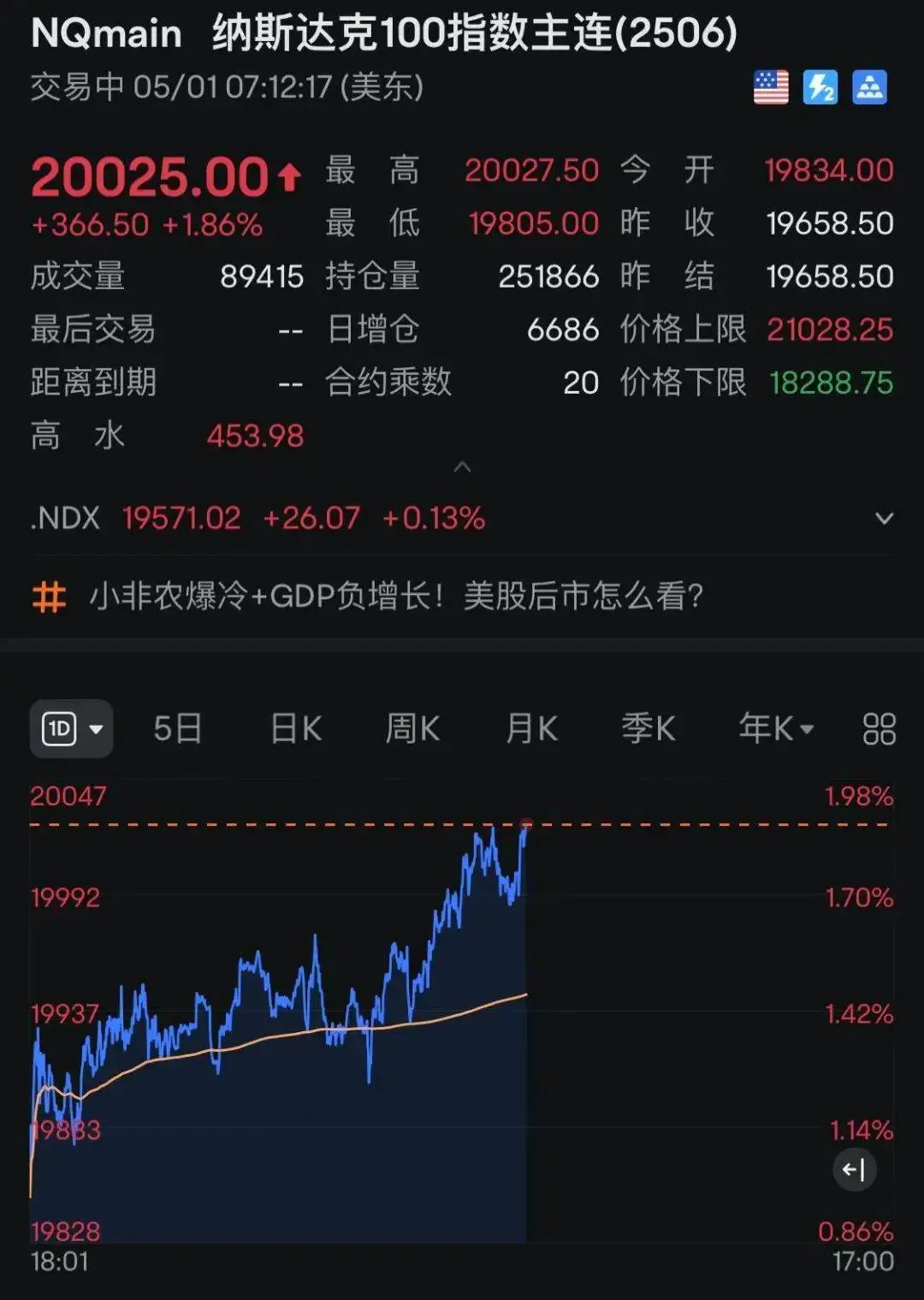Switch to the 季K tab
Image resolution: width=924 pixels, height=1300 pixels.
tap(648, 728)
